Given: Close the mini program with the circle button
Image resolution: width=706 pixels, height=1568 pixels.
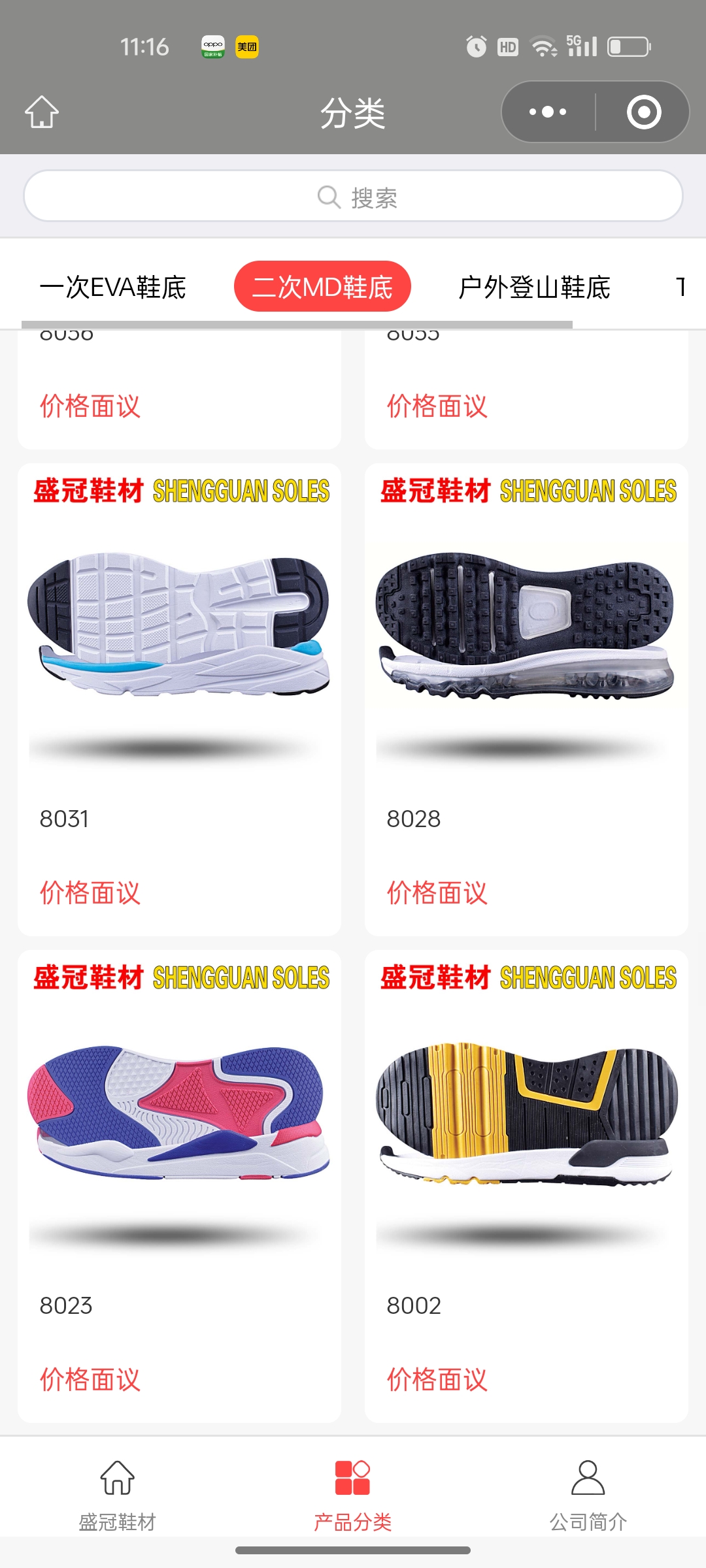Looking at the screenshot, I should pyautogui.click(x=644, y=112).
